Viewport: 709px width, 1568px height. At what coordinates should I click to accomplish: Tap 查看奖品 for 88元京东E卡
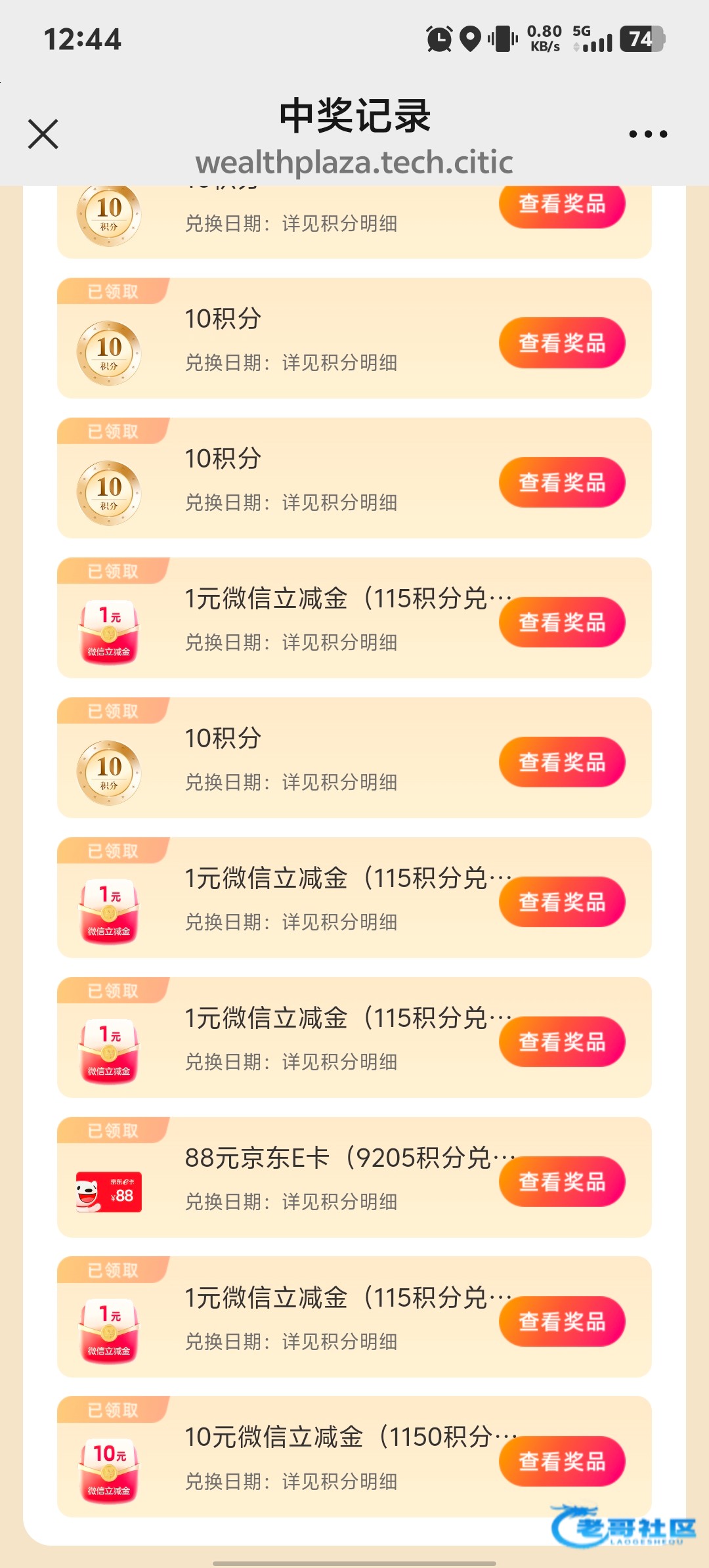point(562,1182)
